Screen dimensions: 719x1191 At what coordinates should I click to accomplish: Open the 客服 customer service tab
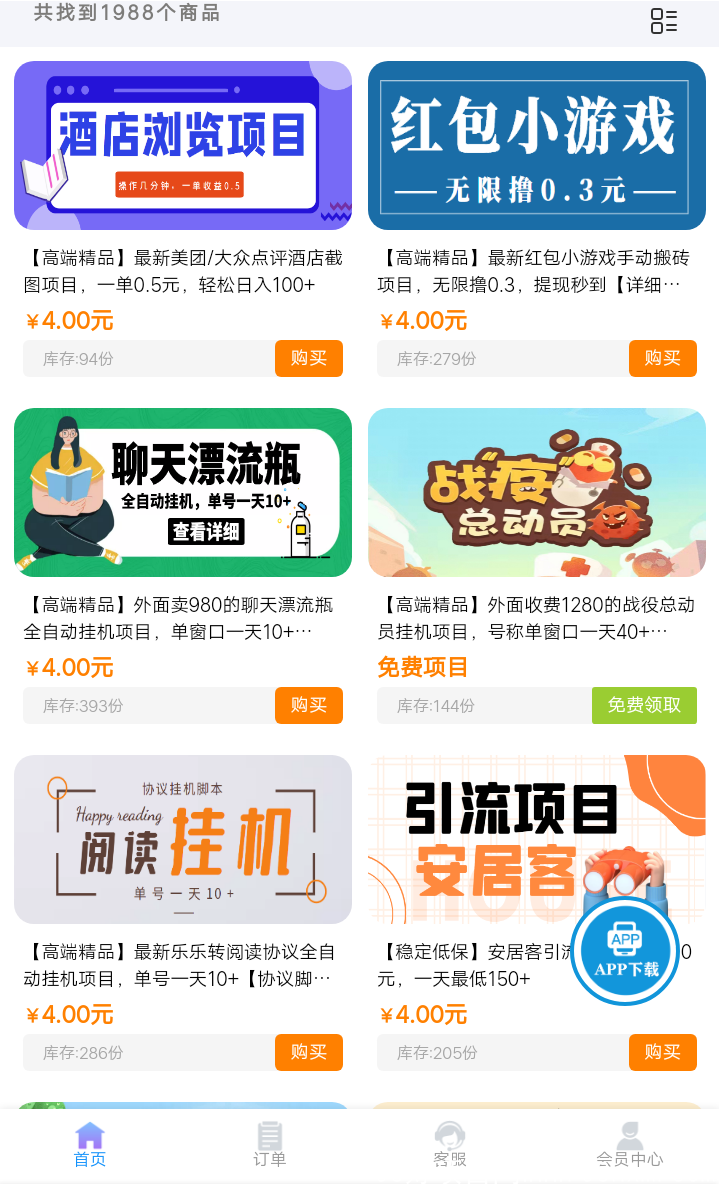click(450, 1145)
